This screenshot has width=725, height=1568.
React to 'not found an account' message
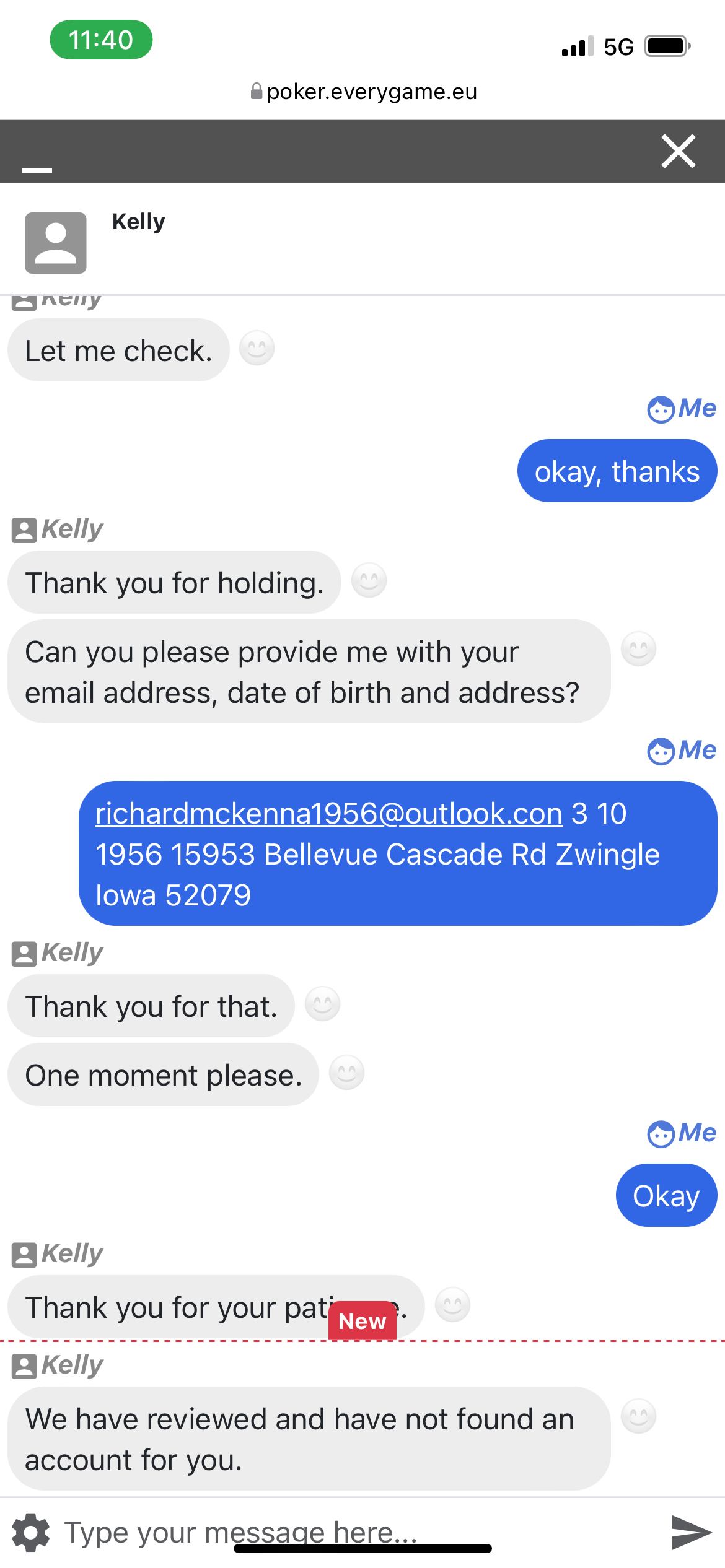[x=638, y=1416]
